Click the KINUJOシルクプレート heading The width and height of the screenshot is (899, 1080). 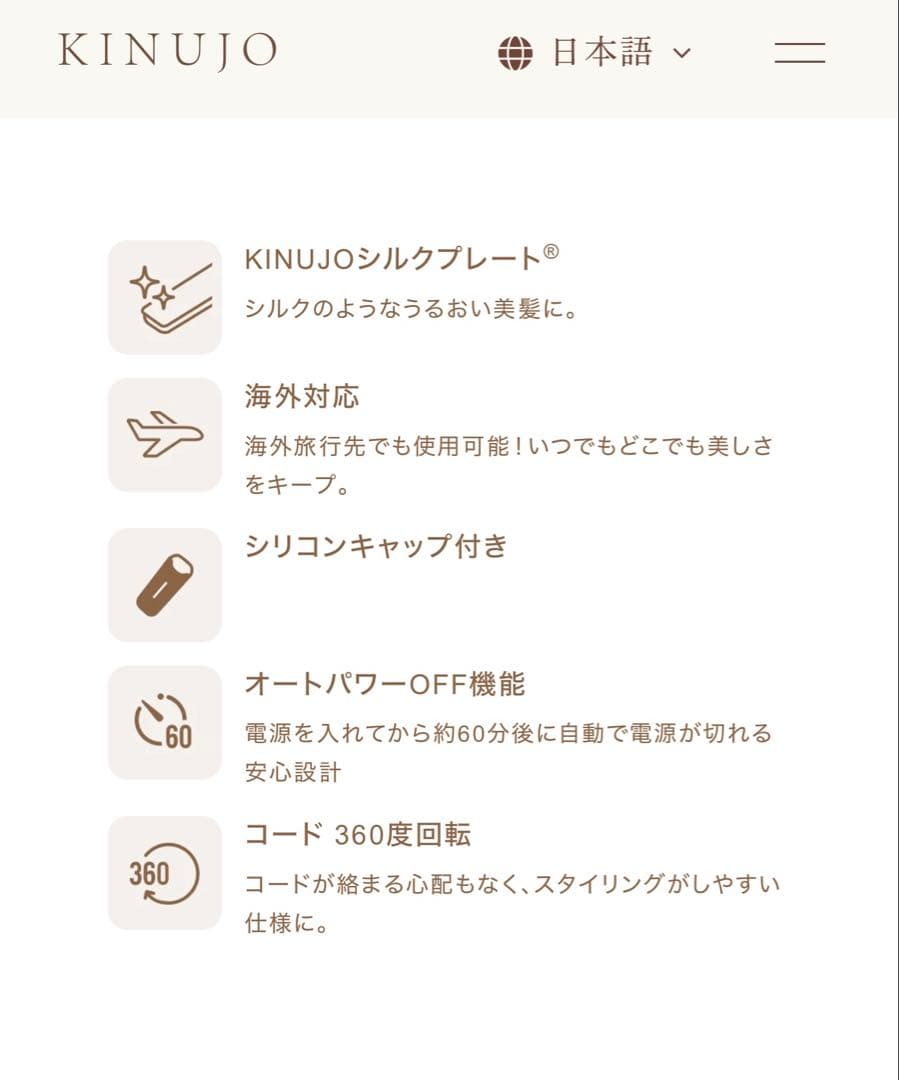400,257
